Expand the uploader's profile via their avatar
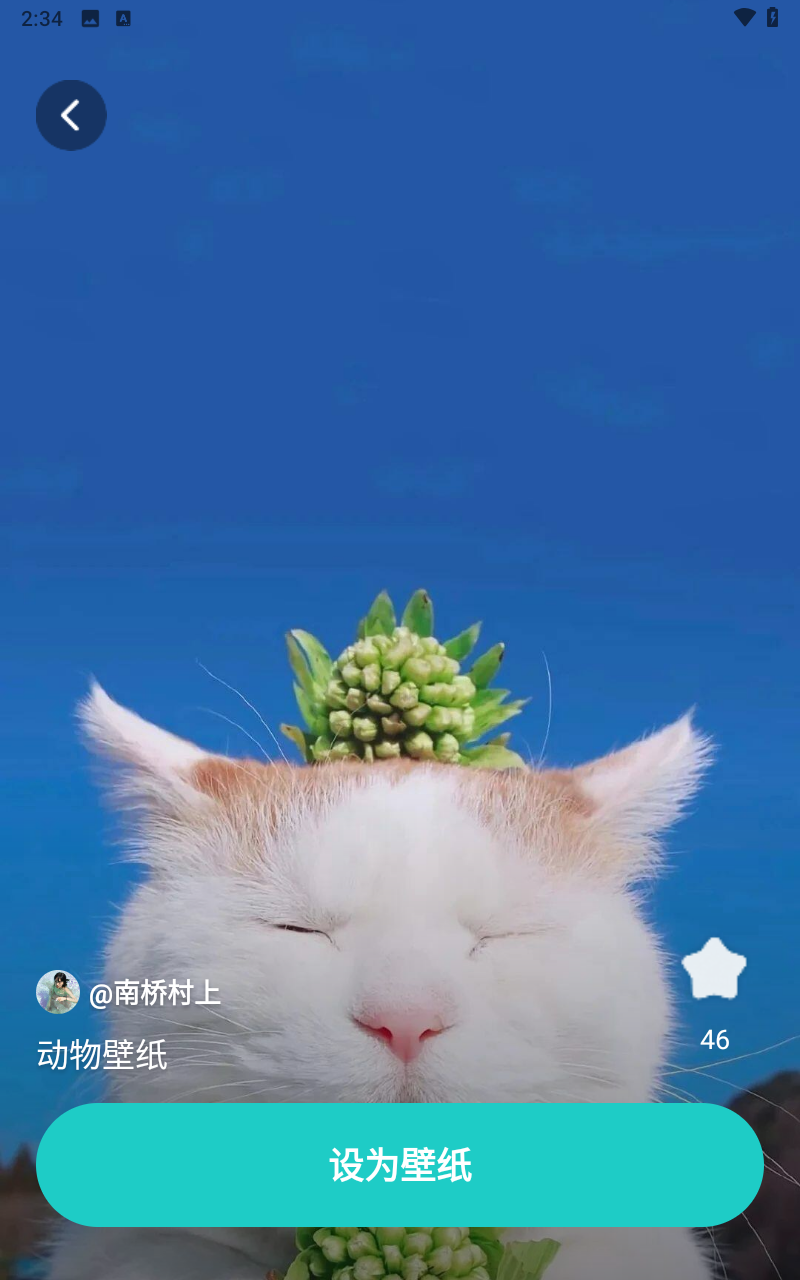The image size is (800, 1280). (58, 993)
